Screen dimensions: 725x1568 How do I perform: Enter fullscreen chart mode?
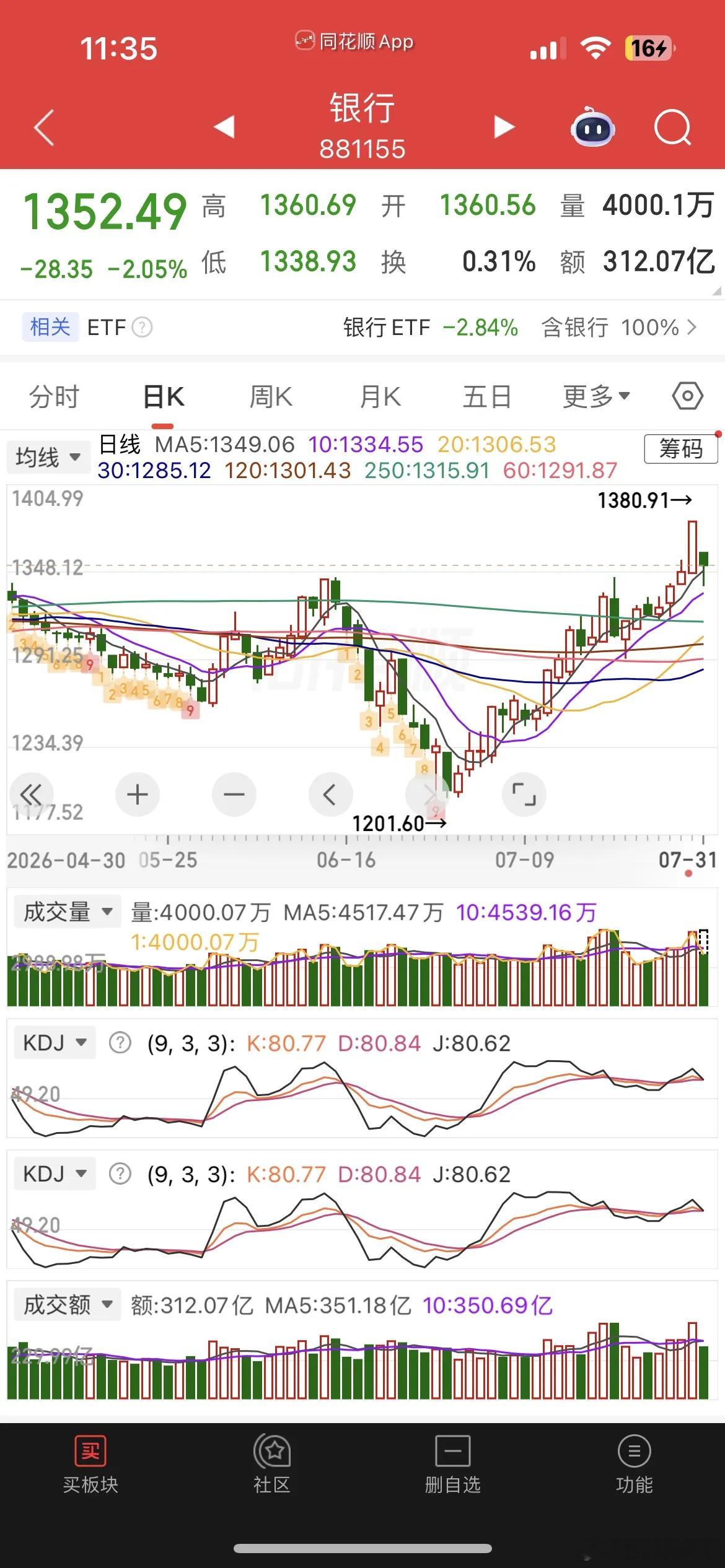pyautogui.click(x=524, y=795)
